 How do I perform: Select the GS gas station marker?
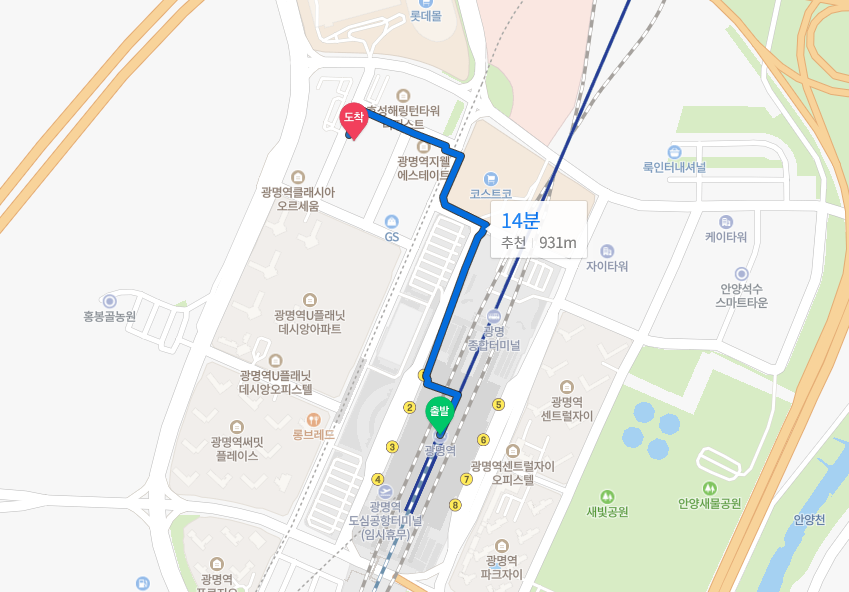[x=391, y=221]
